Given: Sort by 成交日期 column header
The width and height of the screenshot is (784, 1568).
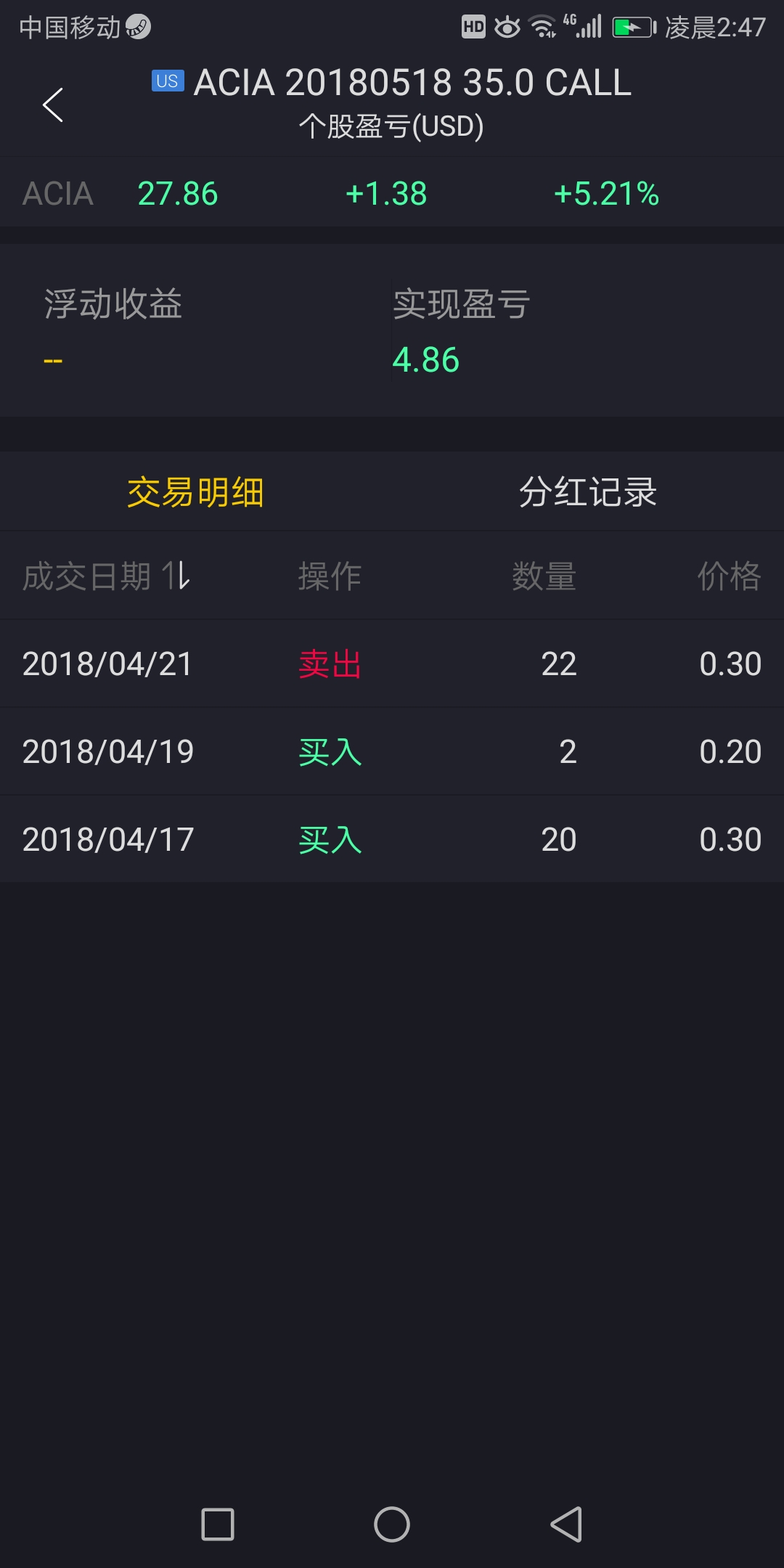Looking at the screenshot, I should click(107, 576).
